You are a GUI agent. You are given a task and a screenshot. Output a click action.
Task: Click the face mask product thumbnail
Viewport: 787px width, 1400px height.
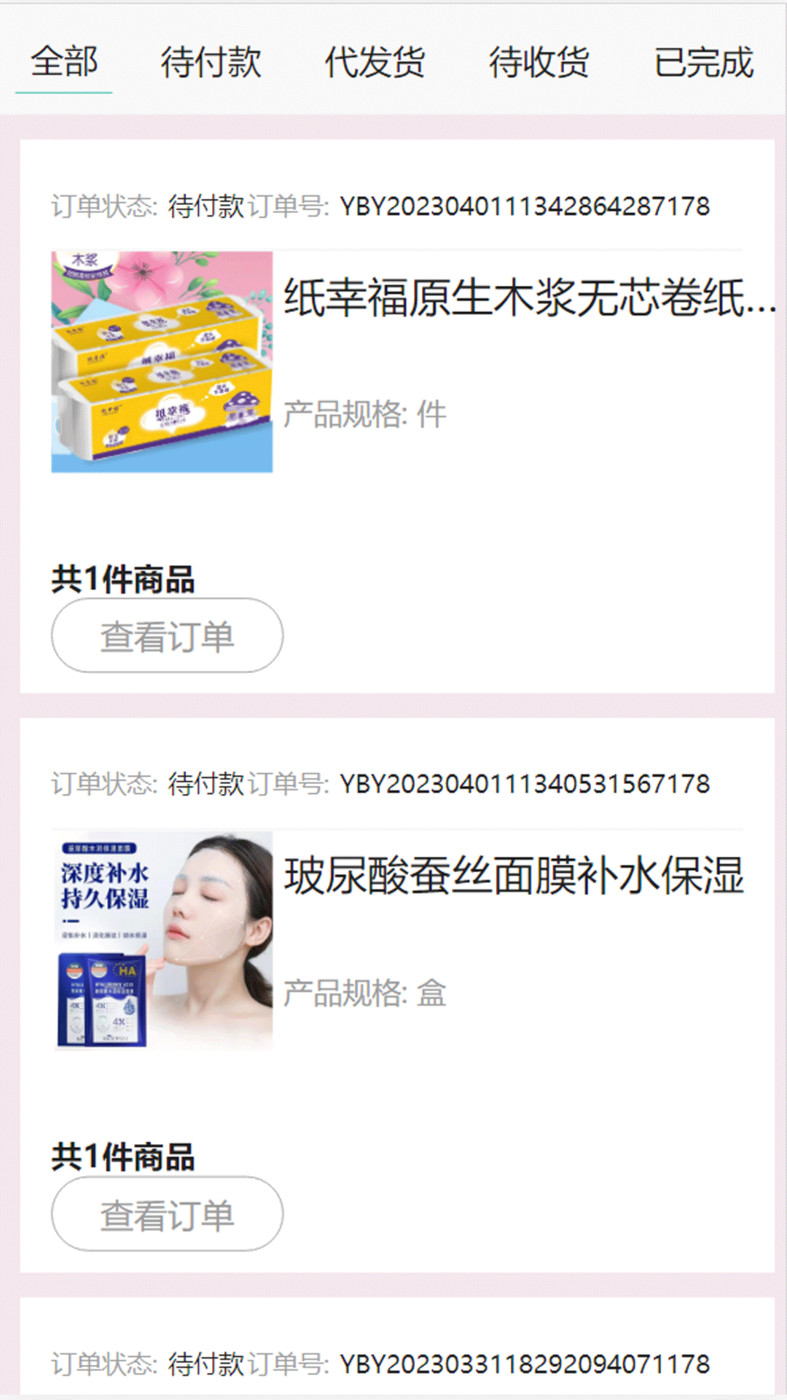[161, 940]
